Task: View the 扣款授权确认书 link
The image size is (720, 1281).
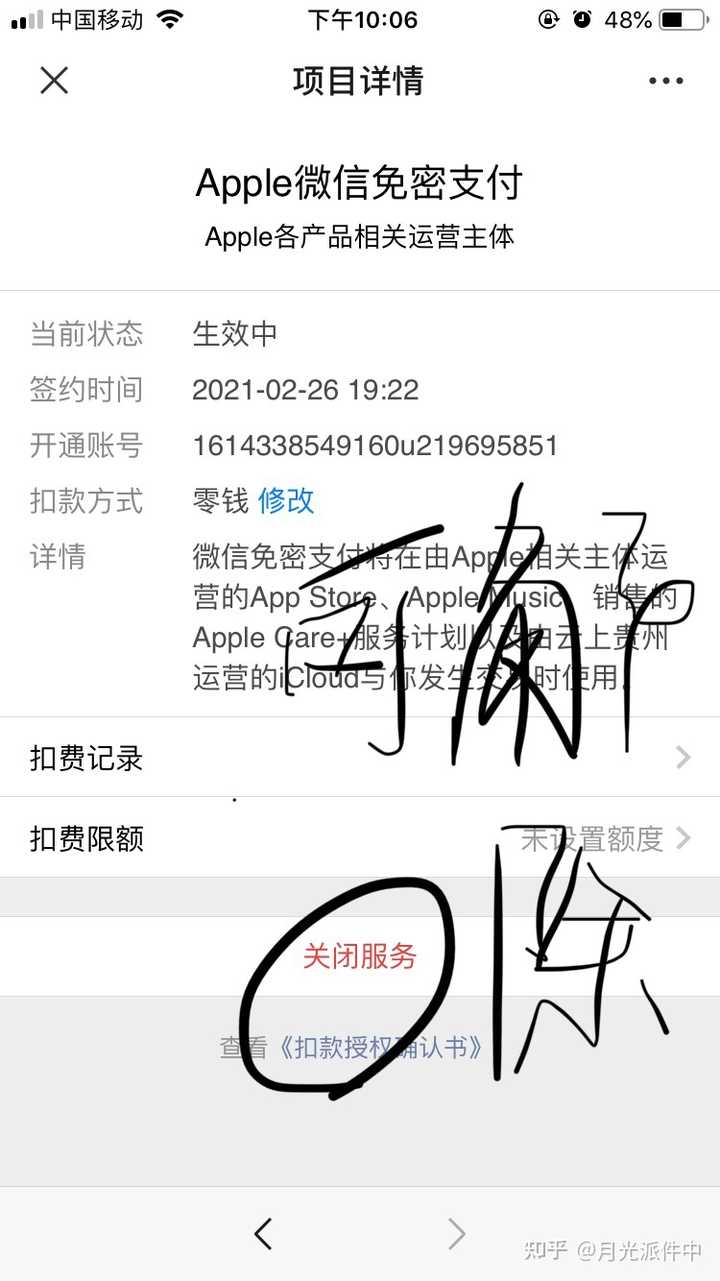Action: tap(382, 1047)
